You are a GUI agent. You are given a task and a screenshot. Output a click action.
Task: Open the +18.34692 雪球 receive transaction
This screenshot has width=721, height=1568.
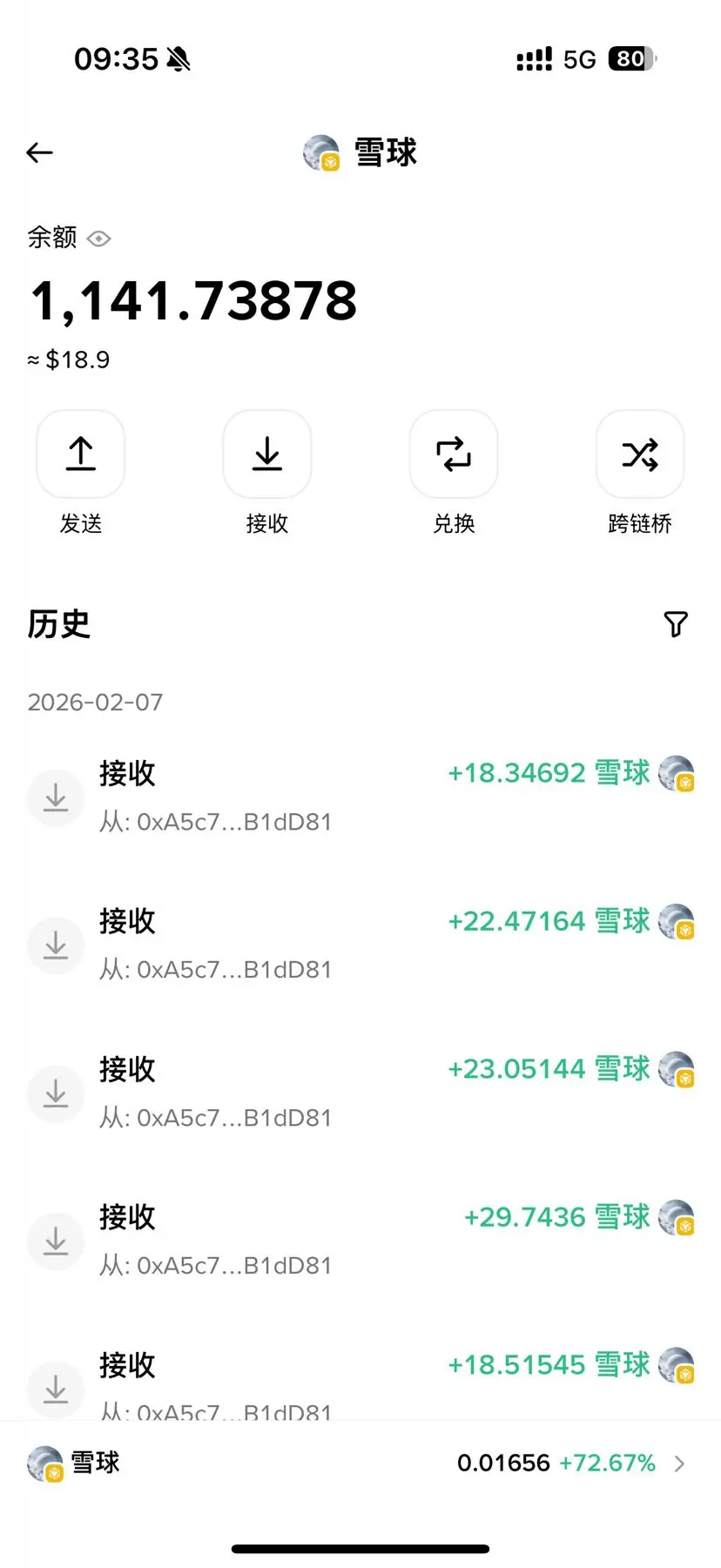pyautogui.click(x=360, y=797)
